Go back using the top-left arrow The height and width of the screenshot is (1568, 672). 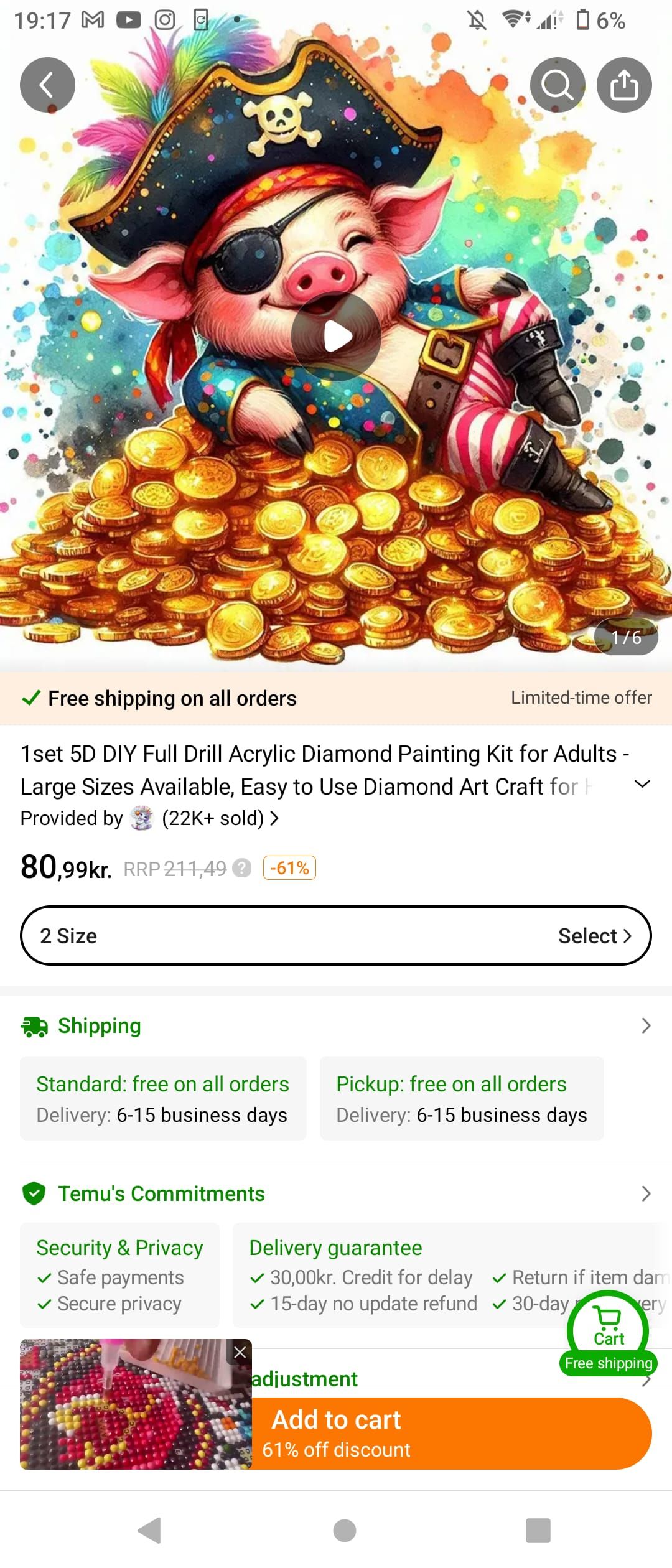point(47,85)
